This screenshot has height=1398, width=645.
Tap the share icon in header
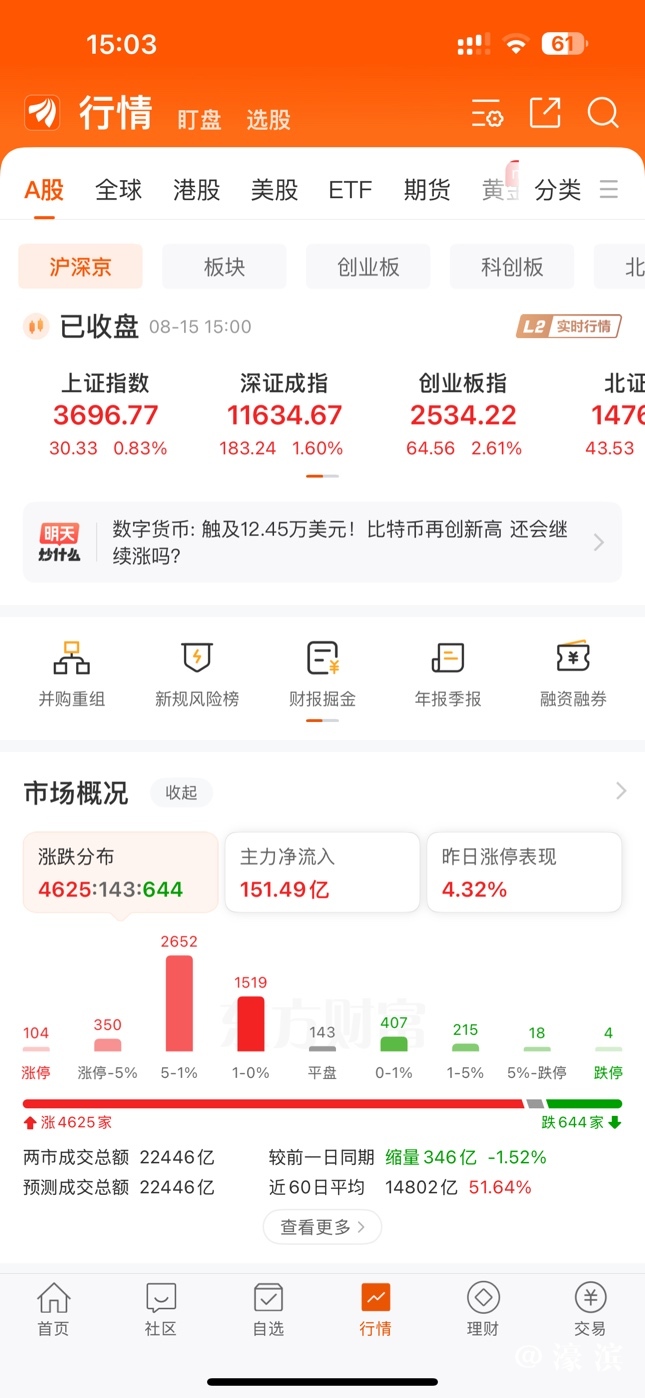tap(545, 113)
